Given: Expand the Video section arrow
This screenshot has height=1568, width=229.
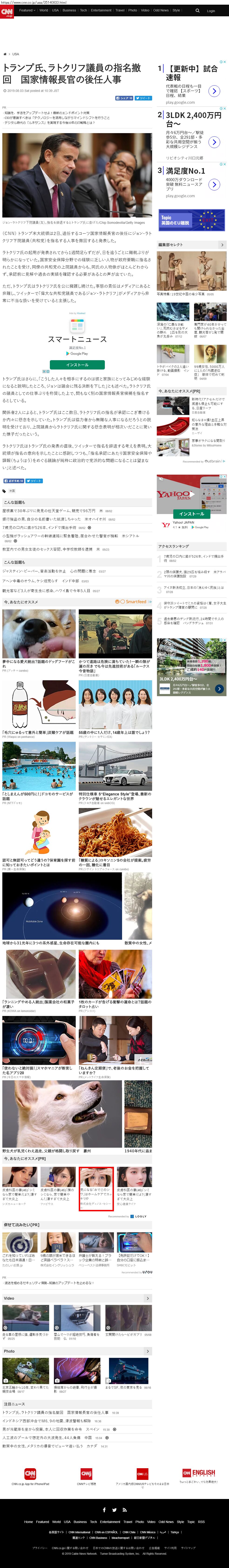Looking at the screenshot, I should (147, 1298).
